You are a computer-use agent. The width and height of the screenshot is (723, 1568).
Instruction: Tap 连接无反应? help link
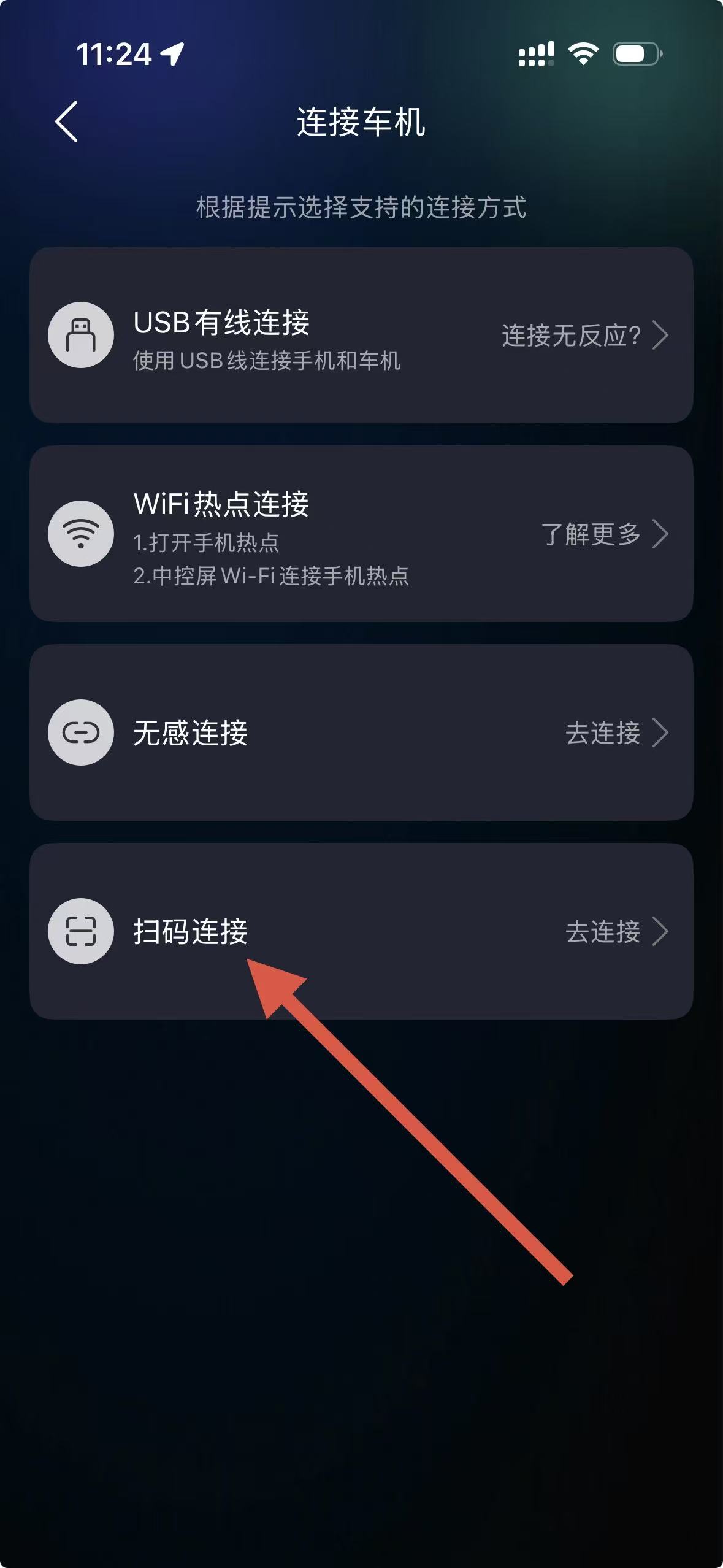[584, 336]
